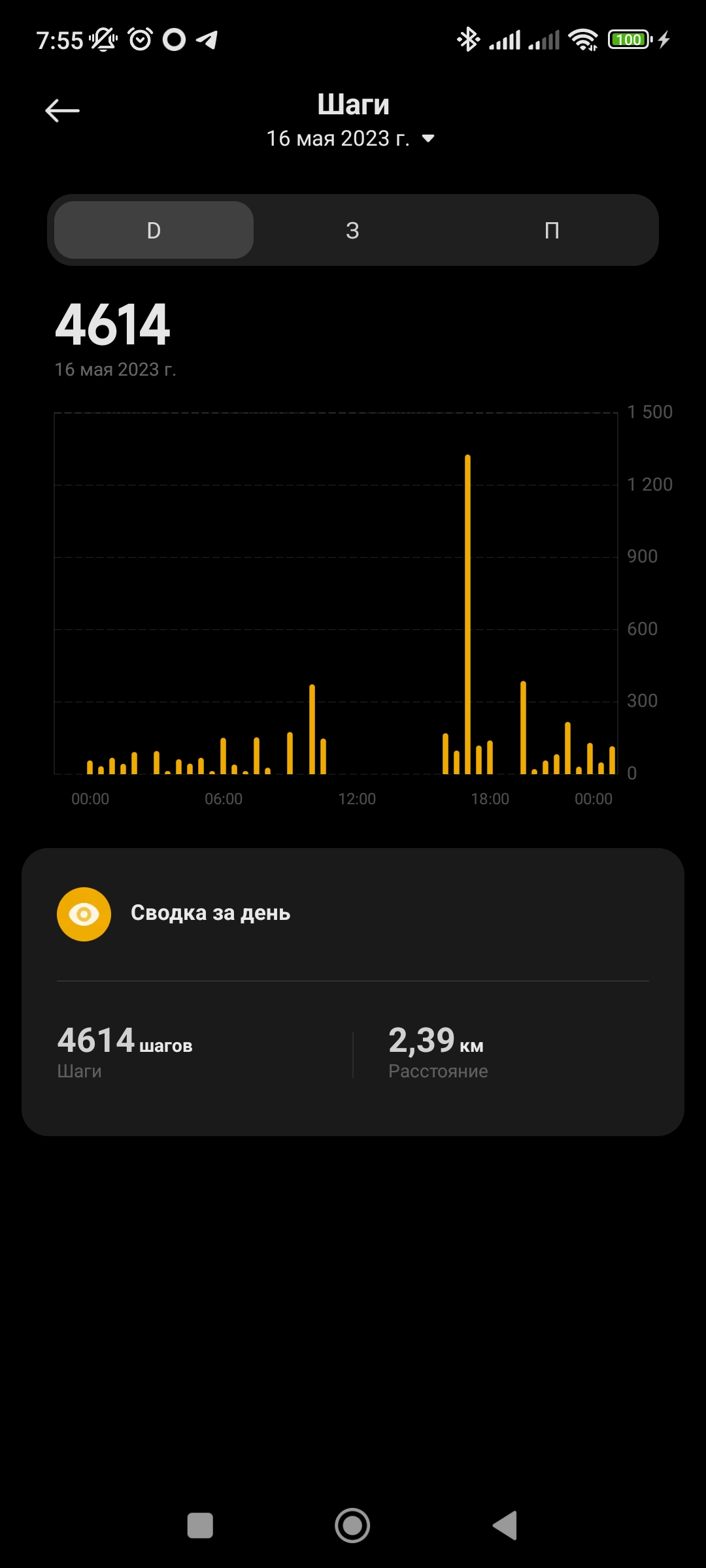The image size is (706, 1568).
Task: Select the currently active D tab
Action: coord(152,230)
